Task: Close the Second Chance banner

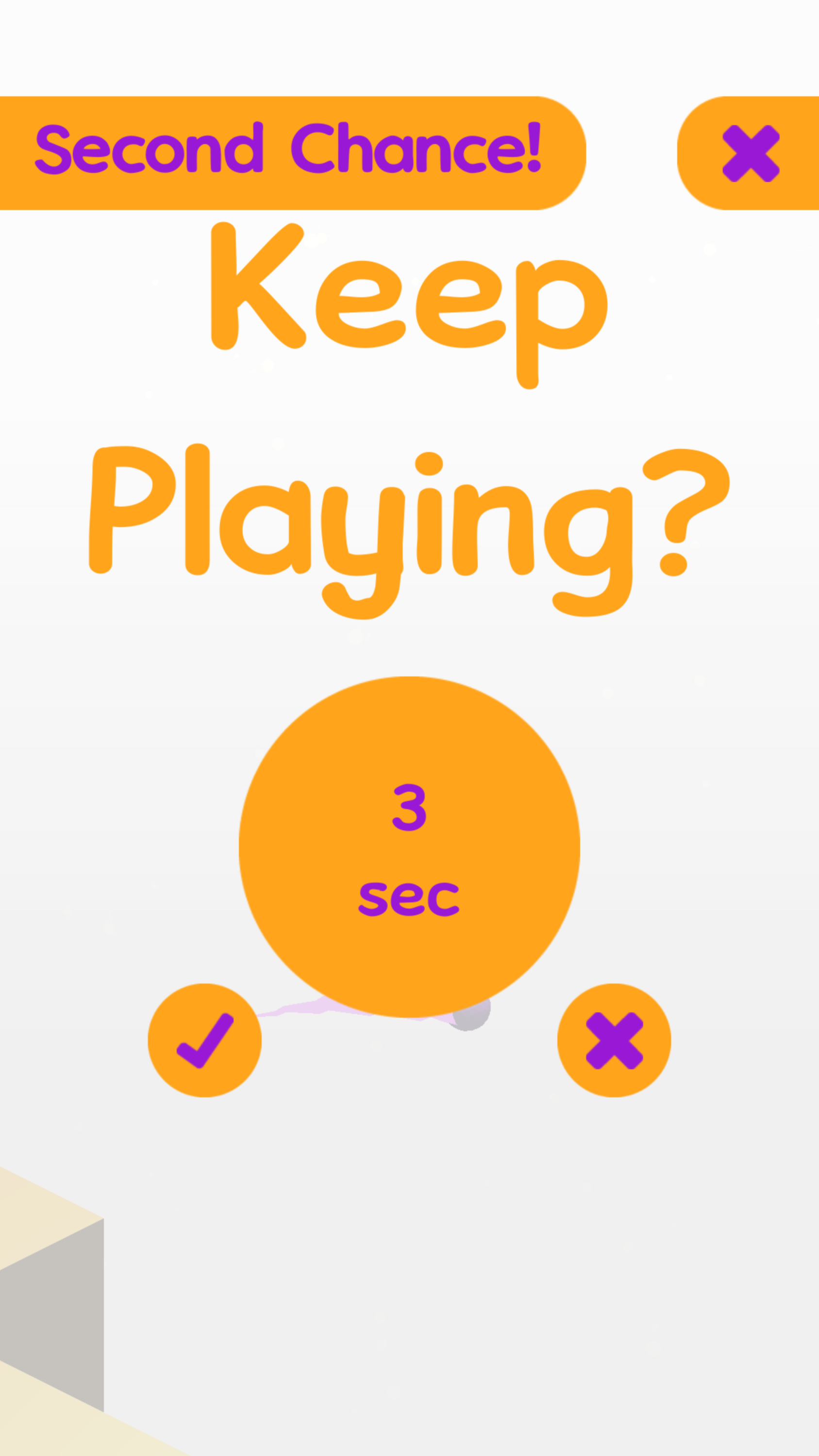Action: click(x=751, y=153)
